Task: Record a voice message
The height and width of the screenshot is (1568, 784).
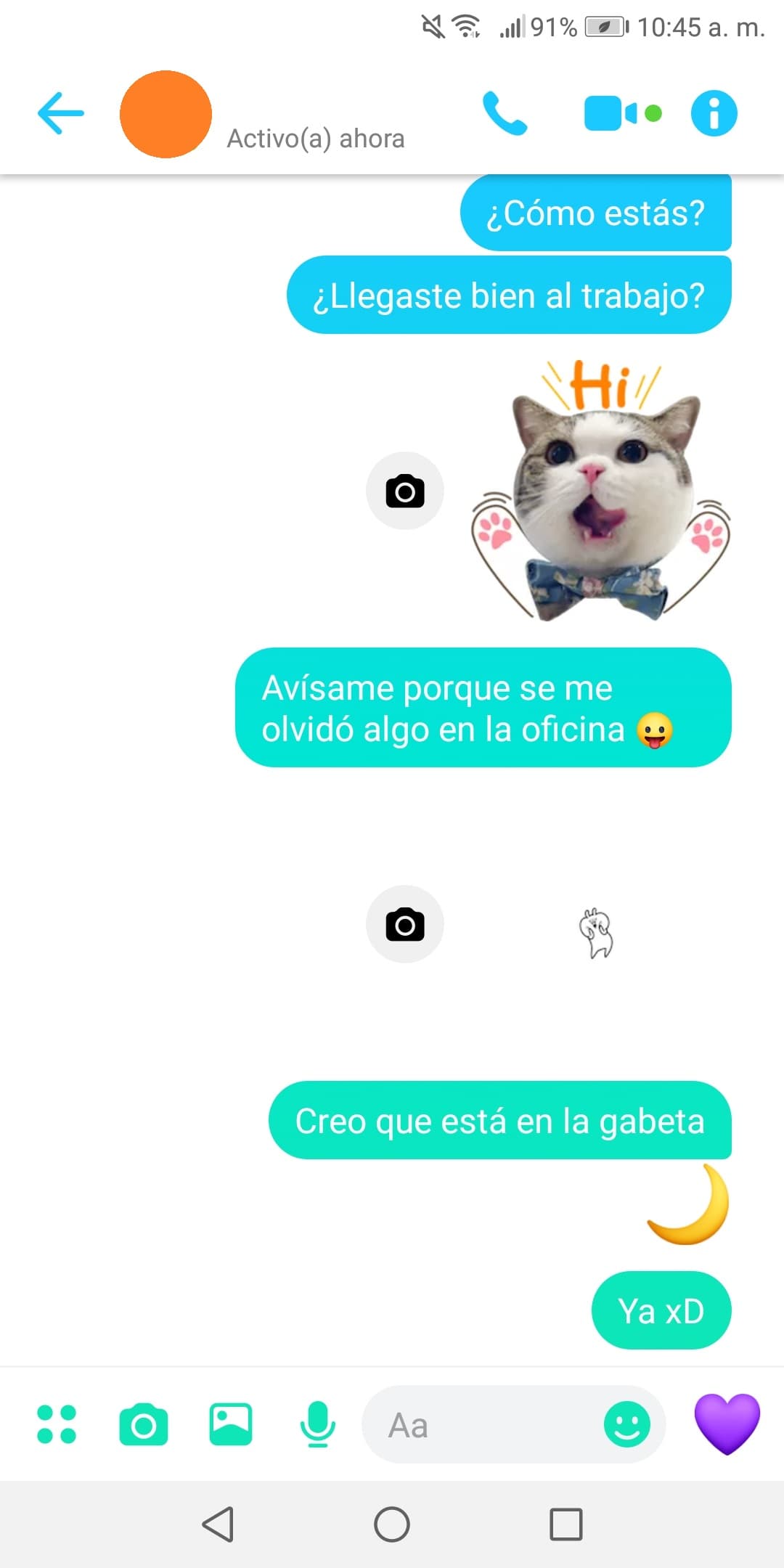Action: click(x=317, y=1424)
